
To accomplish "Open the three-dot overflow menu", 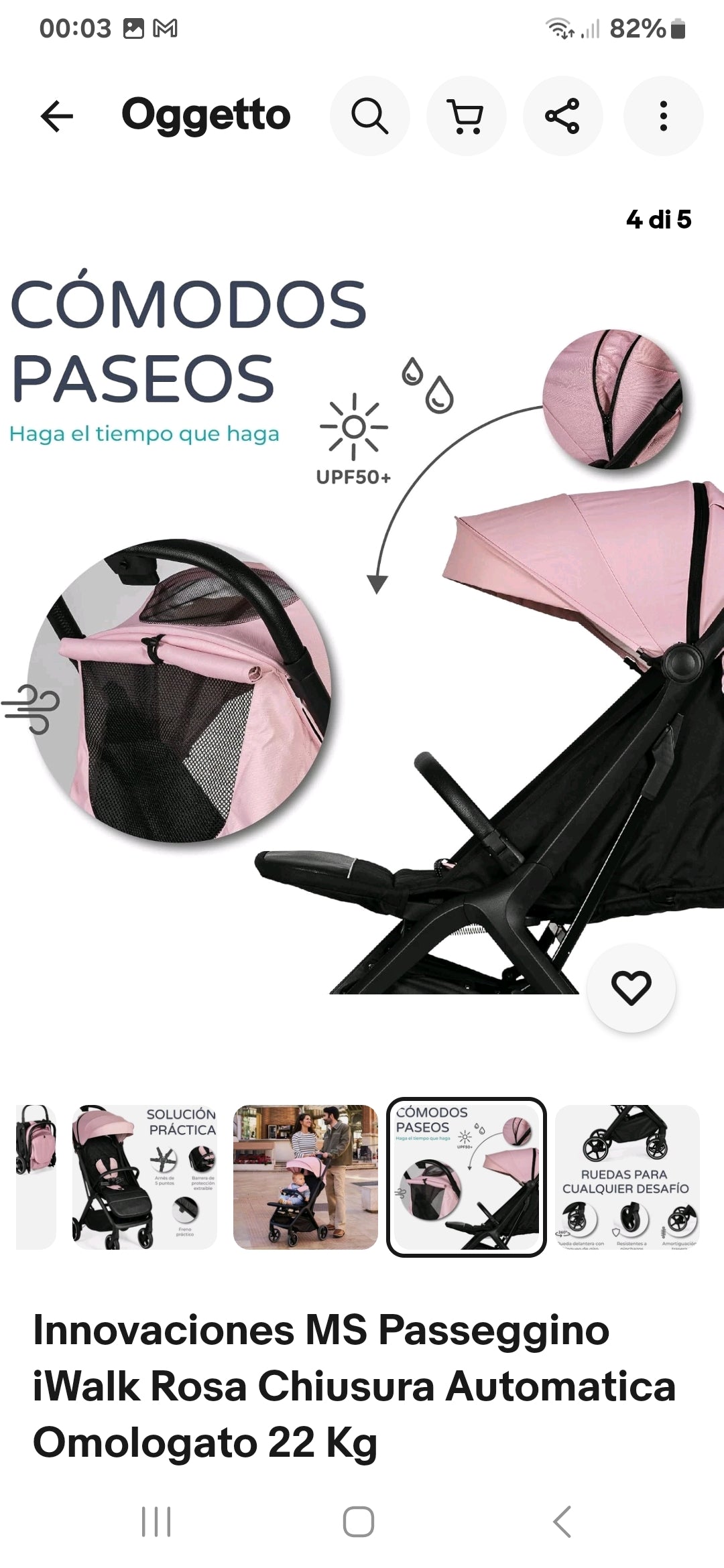I will pyautogui.click(x=663, y=117).
